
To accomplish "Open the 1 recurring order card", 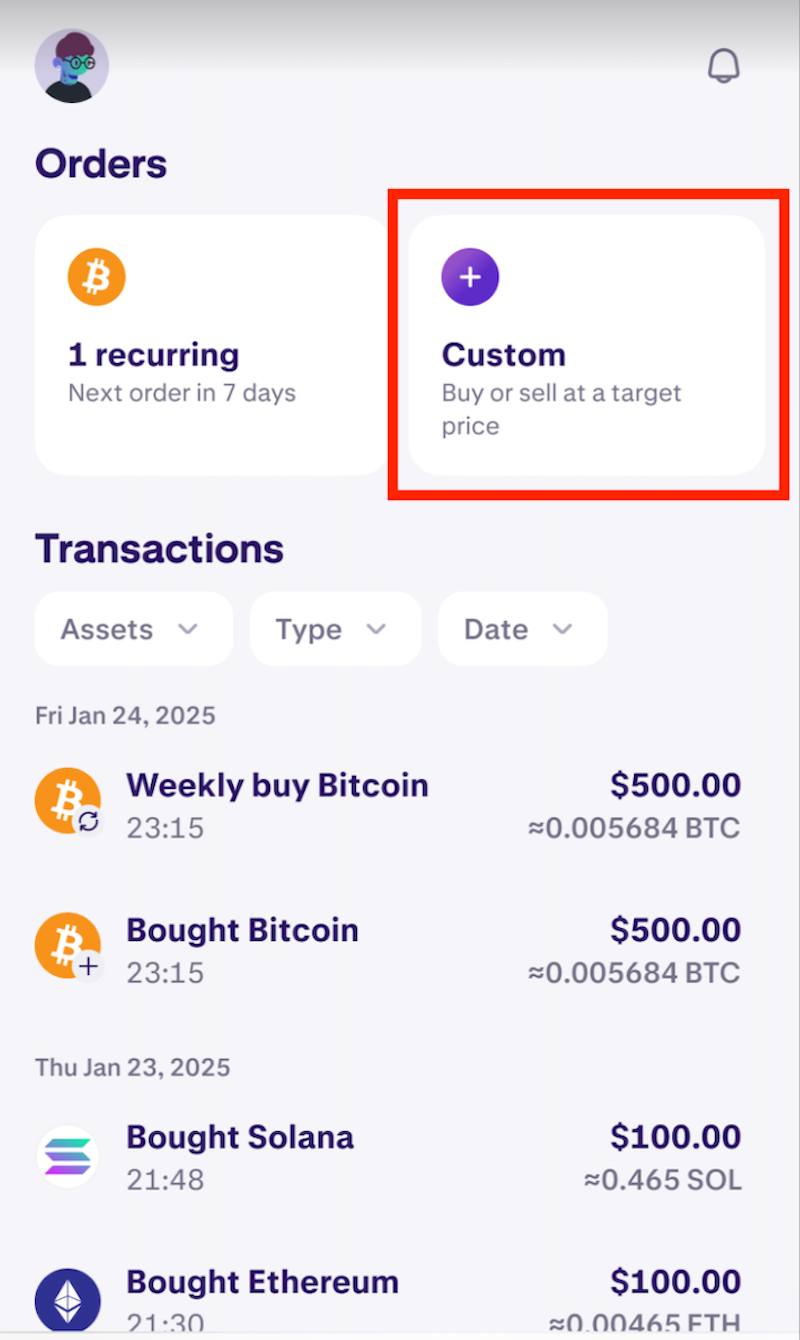I will point(211,345).
